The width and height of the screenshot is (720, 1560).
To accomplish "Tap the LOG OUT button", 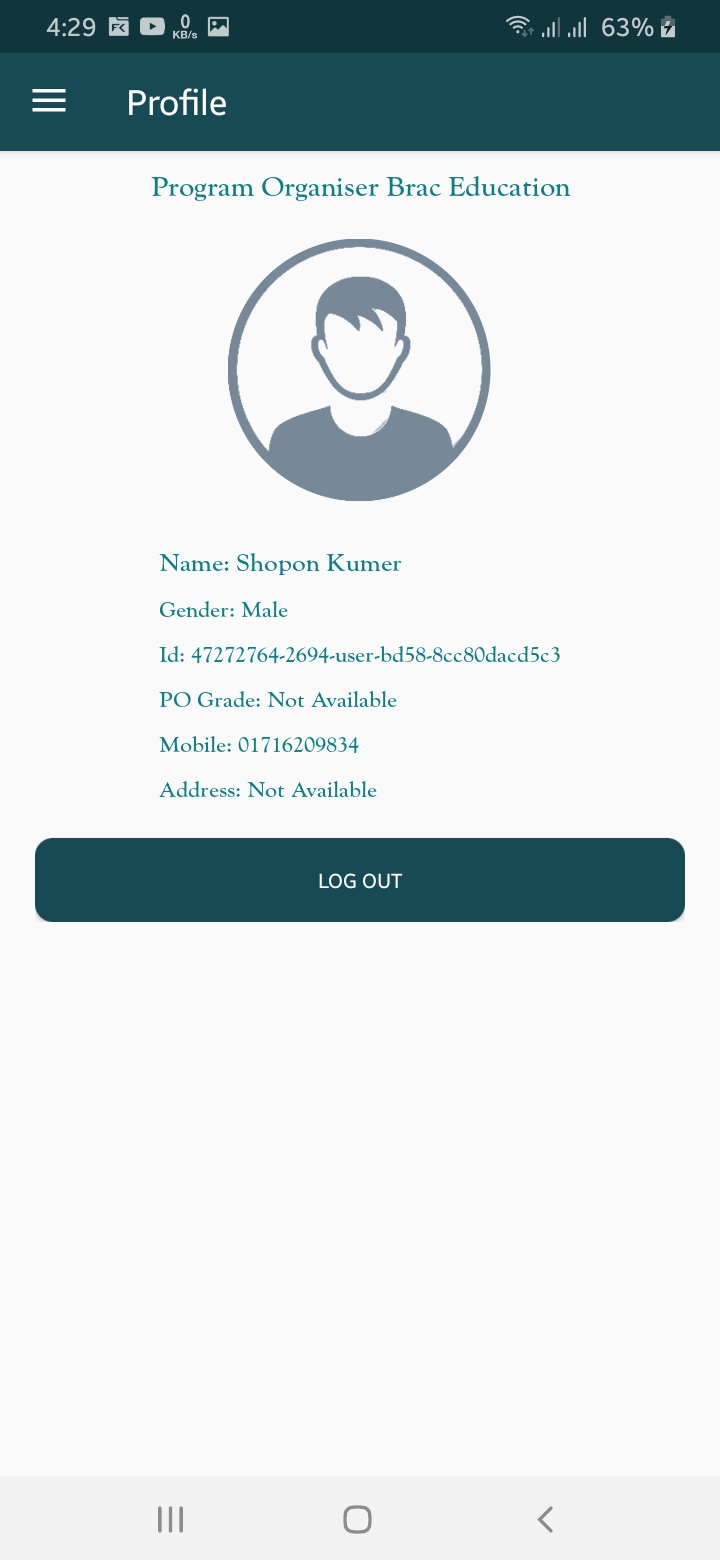I will pyautogui.click(x=360, y=880).
